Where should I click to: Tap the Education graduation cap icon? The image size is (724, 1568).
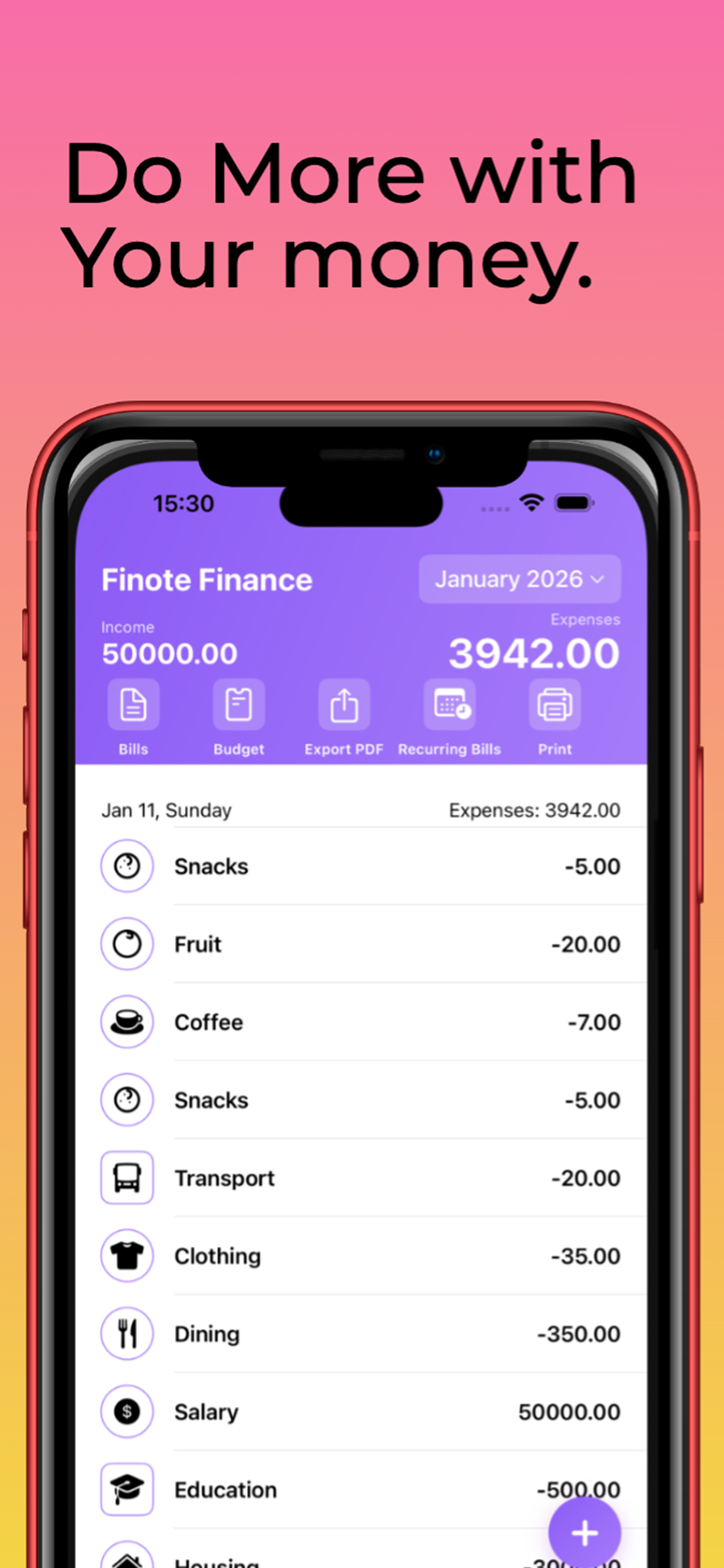click(x=126, y=1489)
